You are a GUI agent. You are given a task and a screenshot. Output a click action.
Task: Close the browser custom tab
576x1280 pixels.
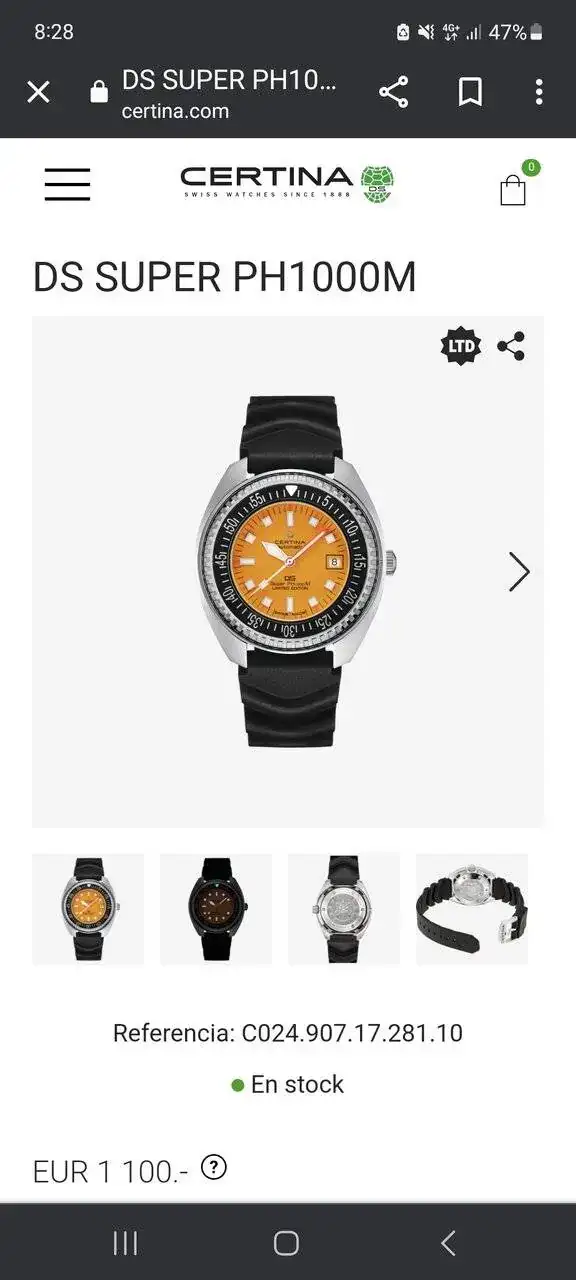[38, 93]
